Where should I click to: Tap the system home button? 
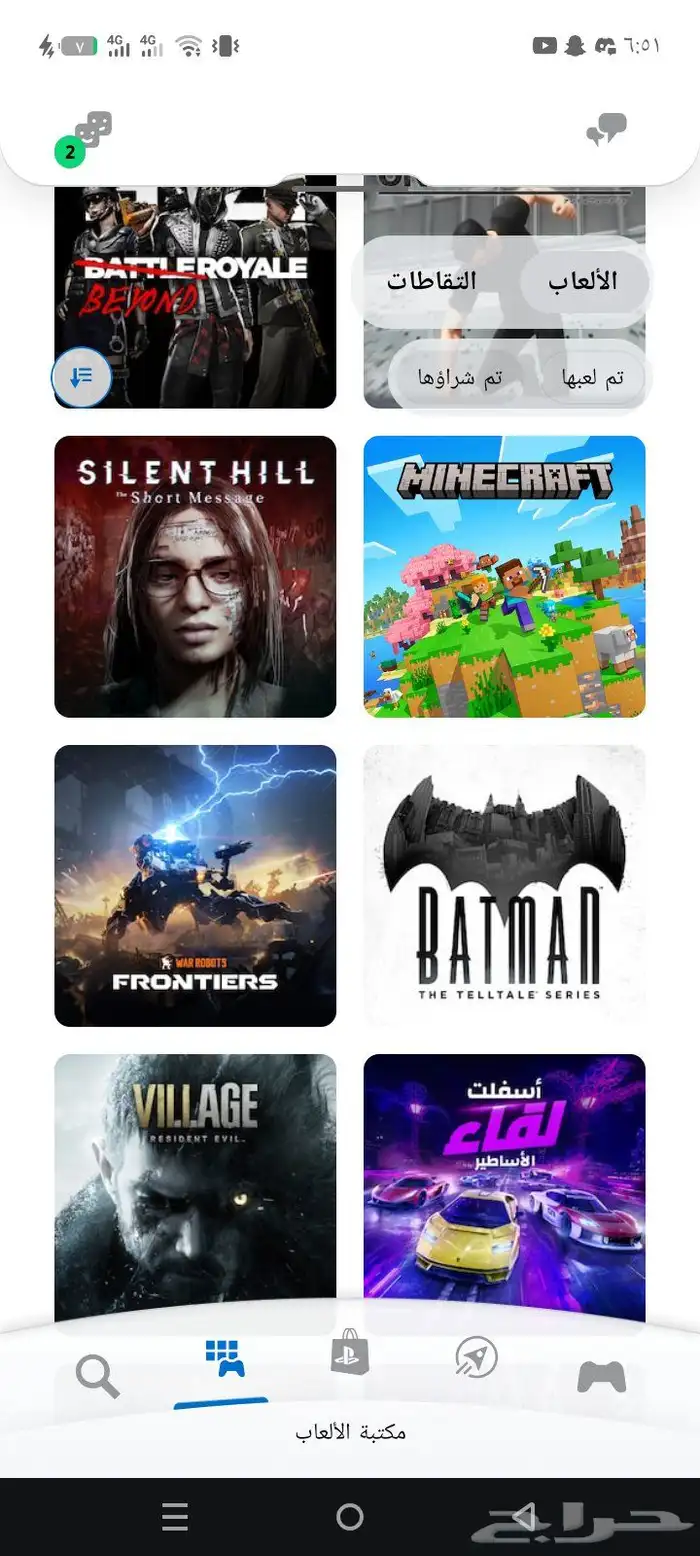tap(350, 1516)
